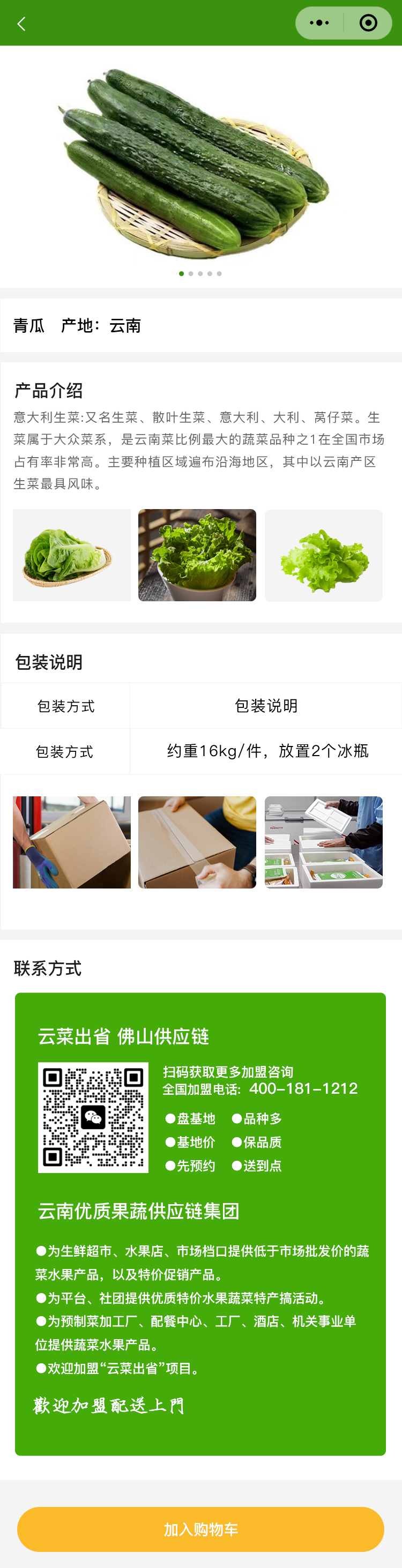Open the gloved-hand carton packaging photo
Viewport: 402px width, 1568px height.
[72, 842]
